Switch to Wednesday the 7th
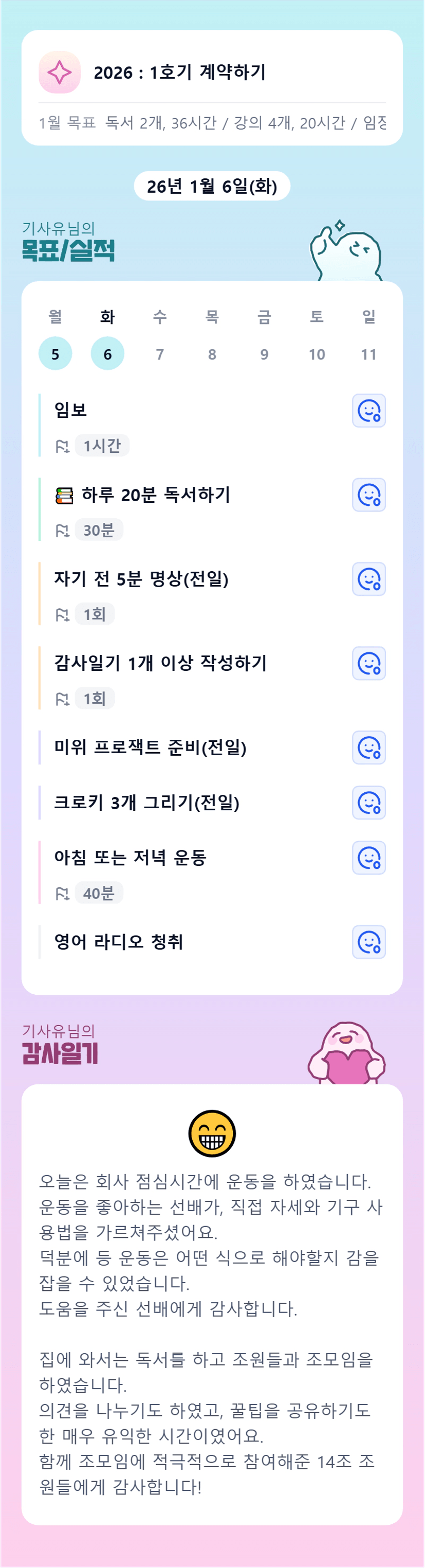 click(x=159, y=354)
